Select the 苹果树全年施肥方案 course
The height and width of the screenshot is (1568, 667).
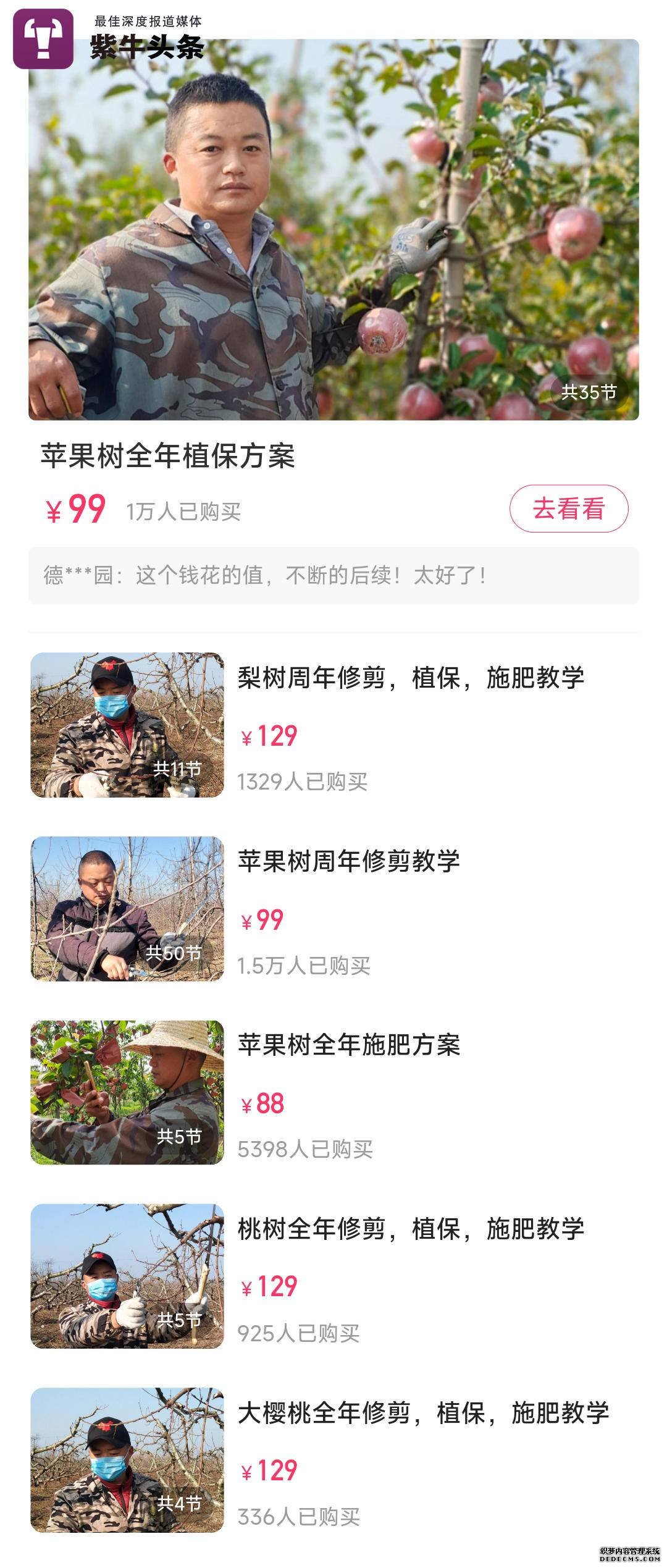pos(349,1045)
